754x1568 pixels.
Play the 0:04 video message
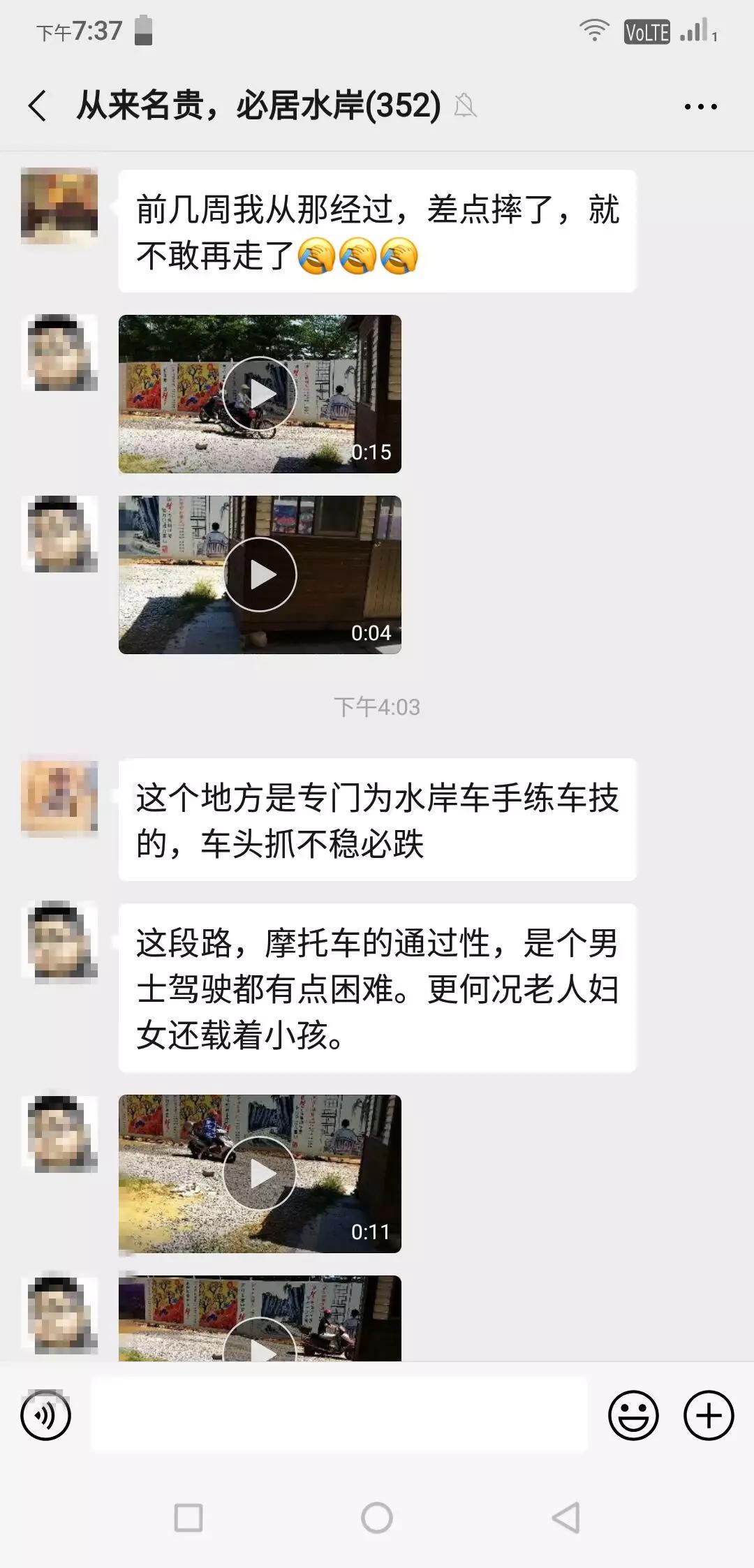coord(260,575)
